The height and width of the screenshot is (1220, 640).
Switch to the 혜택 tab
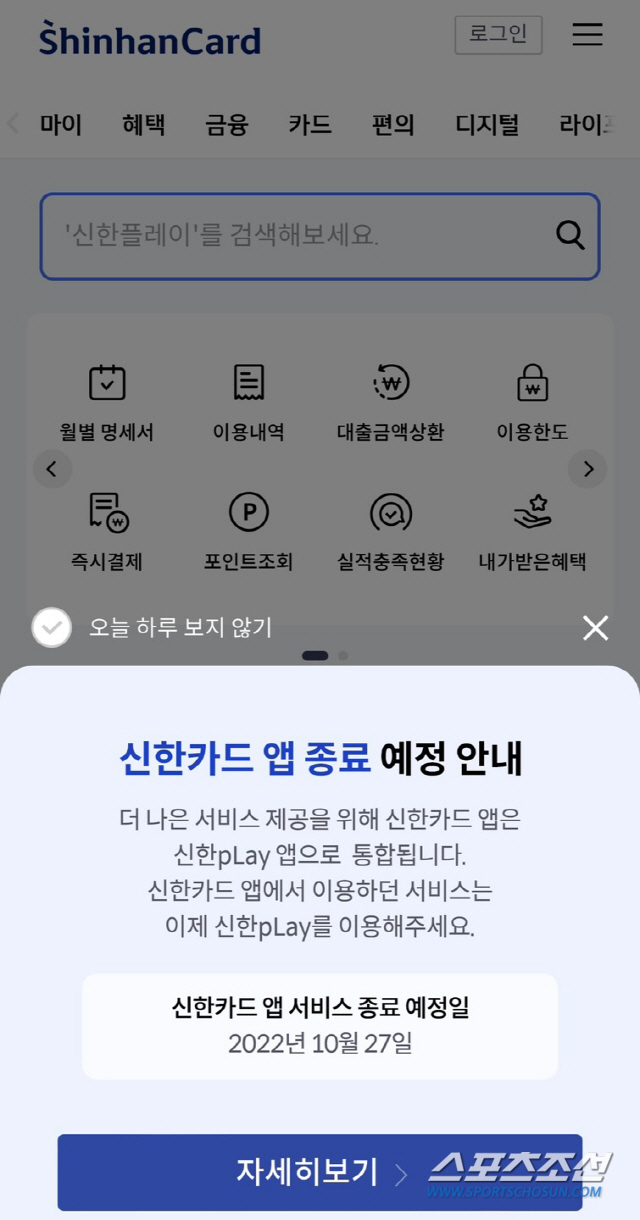(x=144, y=125)
